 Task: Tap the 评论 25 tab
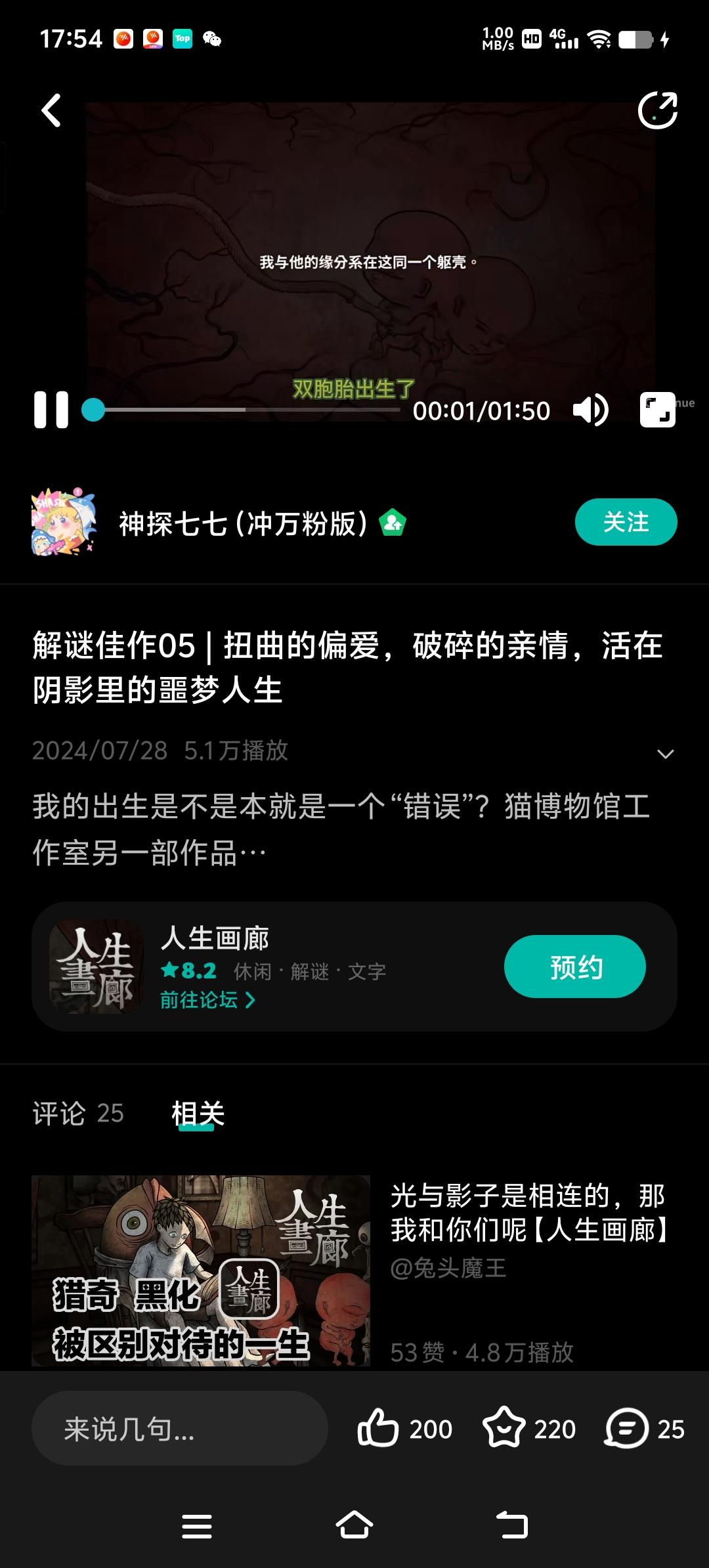[x=78, y=1114]
